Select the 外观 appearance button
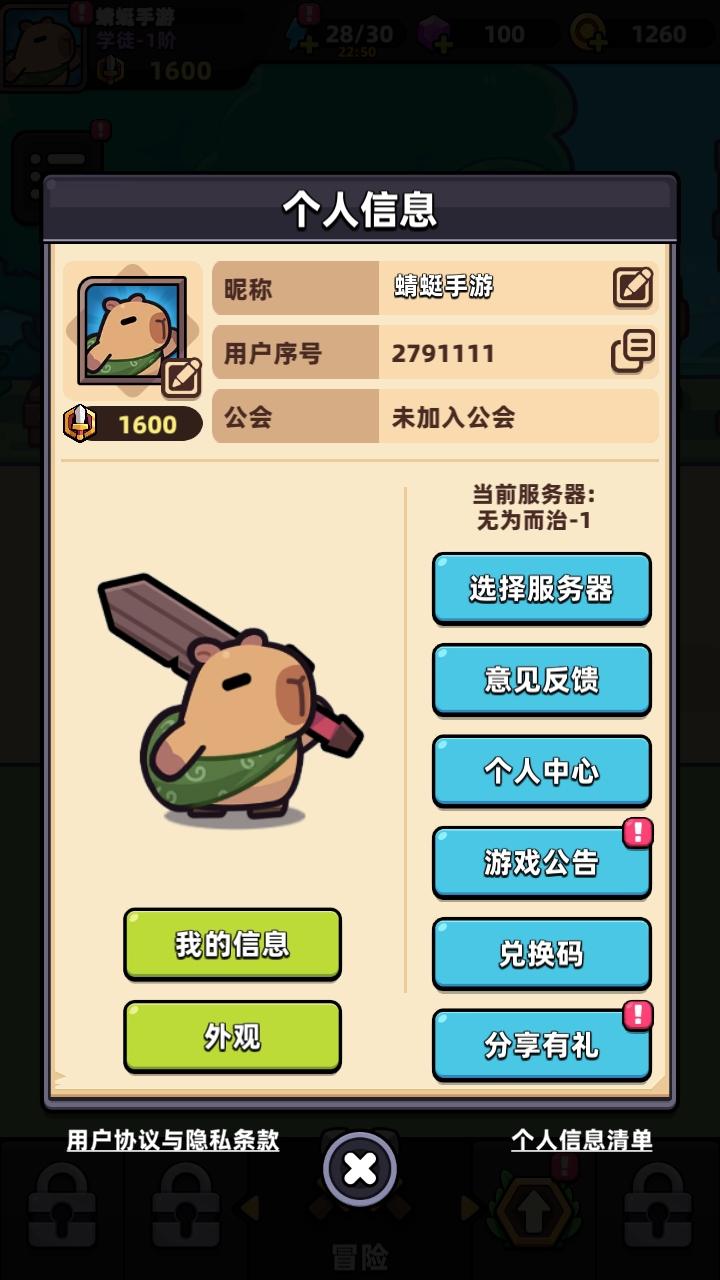720x1280 pixels. click(x=232, y=1037)
